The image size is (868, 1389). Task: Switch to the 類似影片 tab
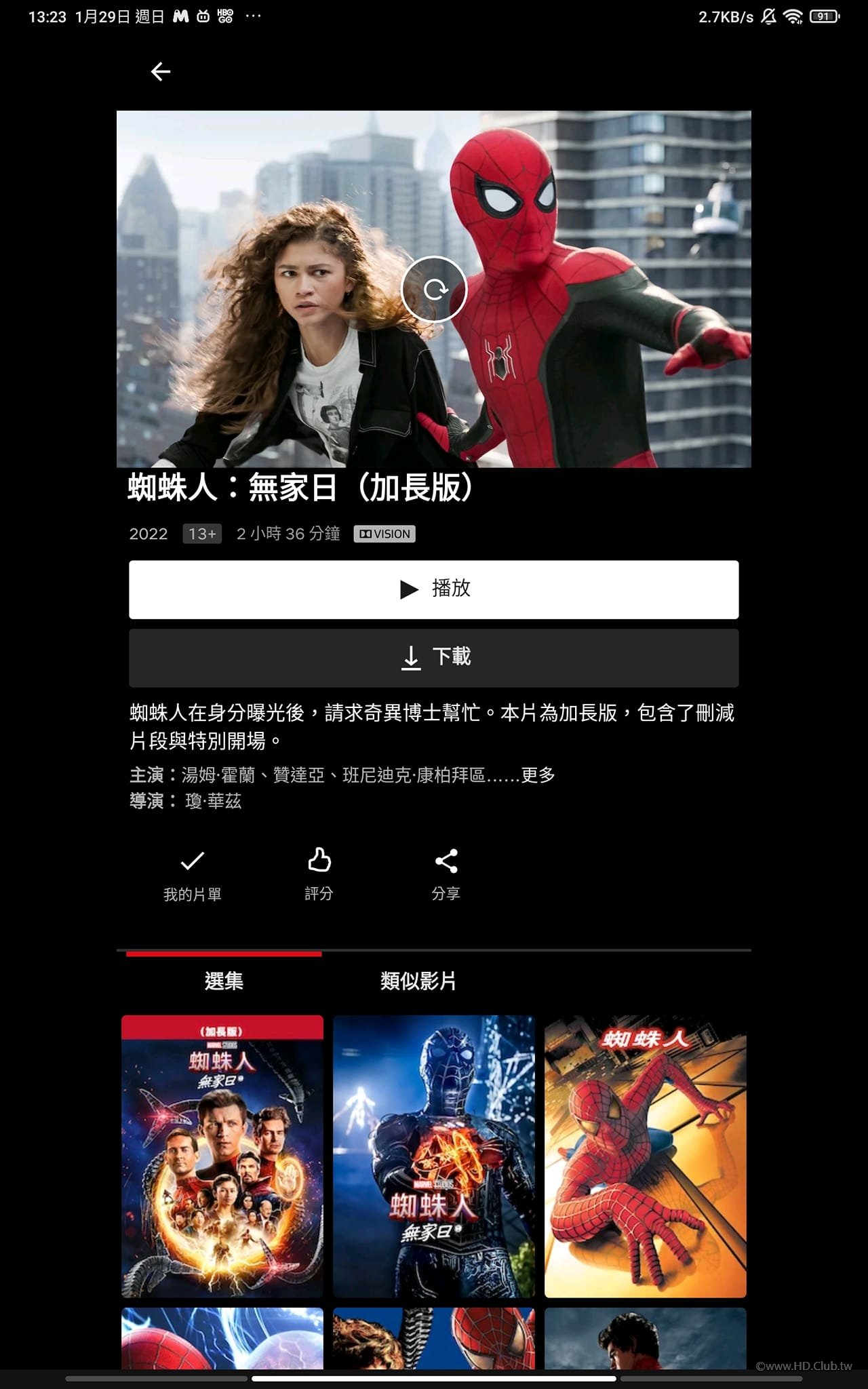pos(418,980)
